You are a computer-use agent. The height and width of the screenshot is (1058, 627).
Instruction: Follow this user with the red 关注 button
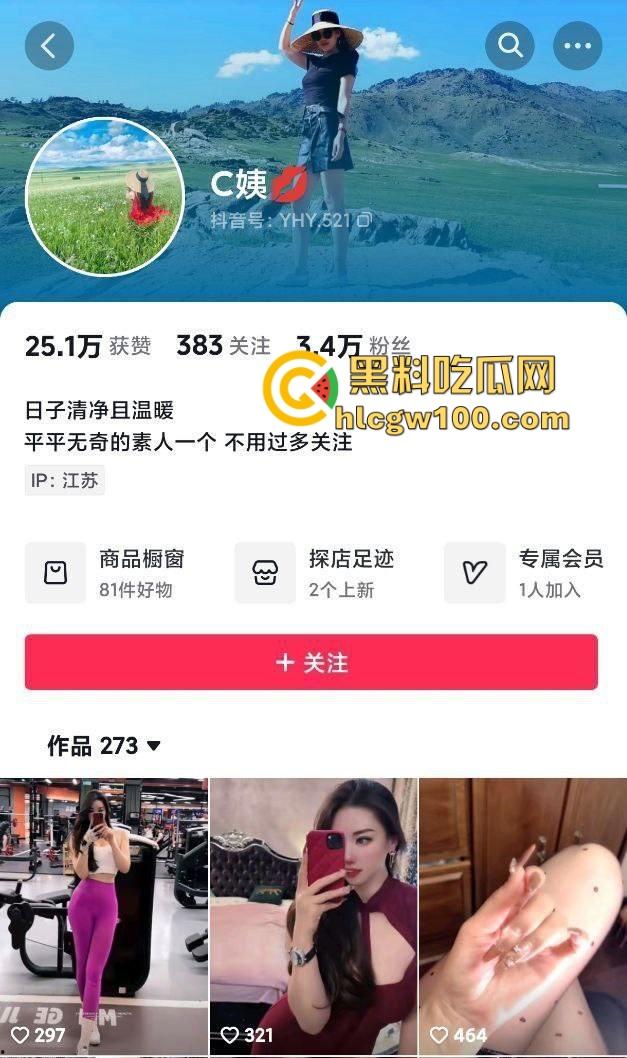pos(311,662)
